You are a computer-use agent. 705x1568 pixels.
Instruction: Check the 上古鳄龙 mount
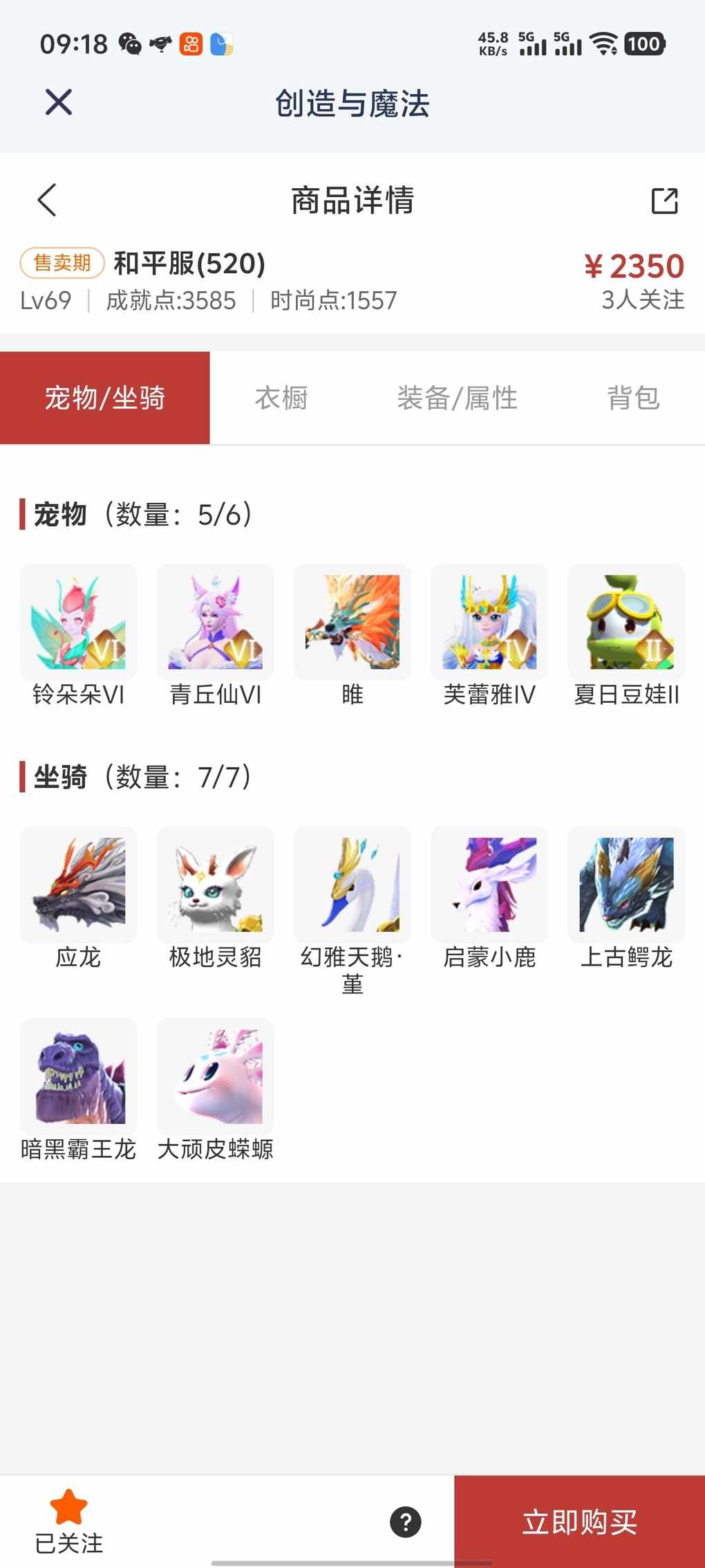click(626, 885)
